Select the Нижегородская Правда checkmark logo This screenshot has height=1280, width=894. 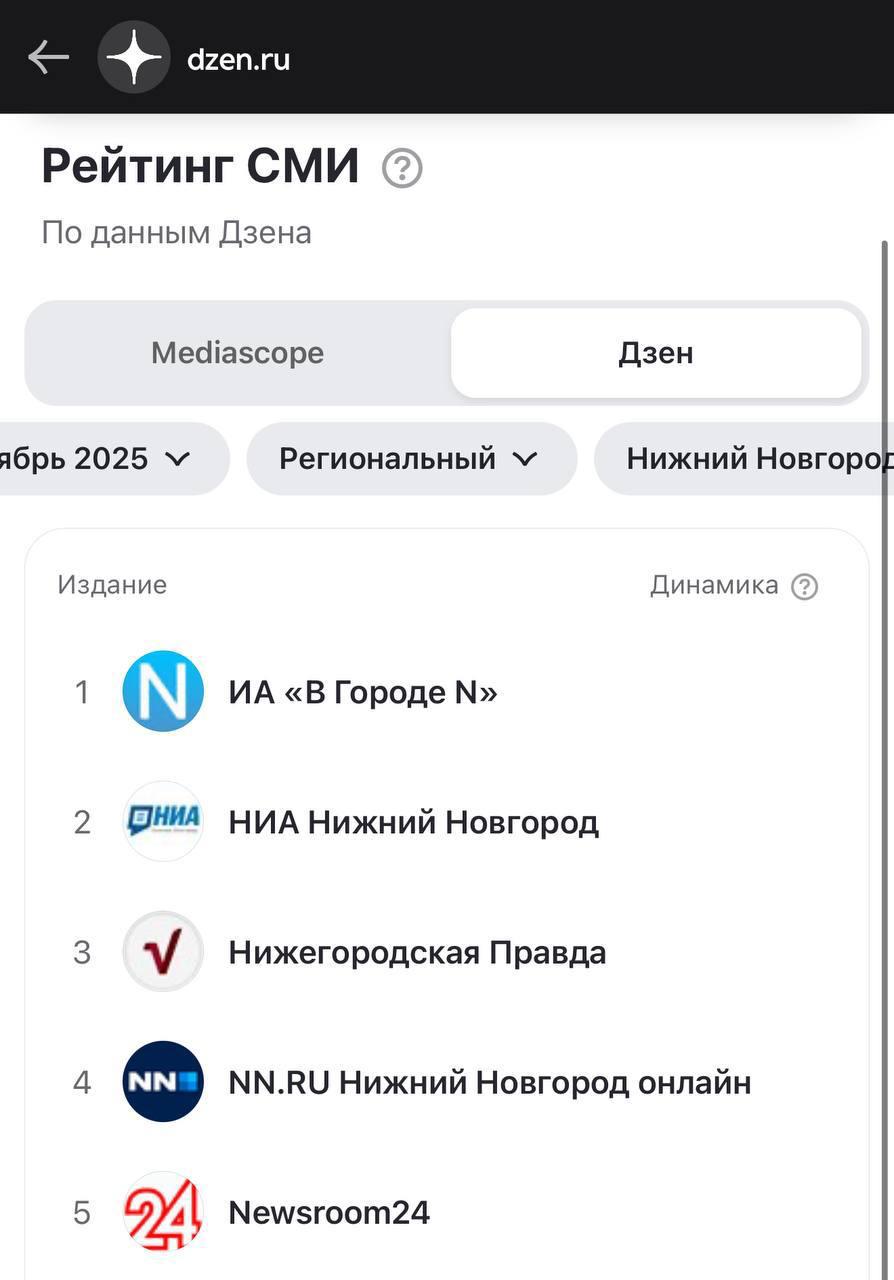(162, 952)
